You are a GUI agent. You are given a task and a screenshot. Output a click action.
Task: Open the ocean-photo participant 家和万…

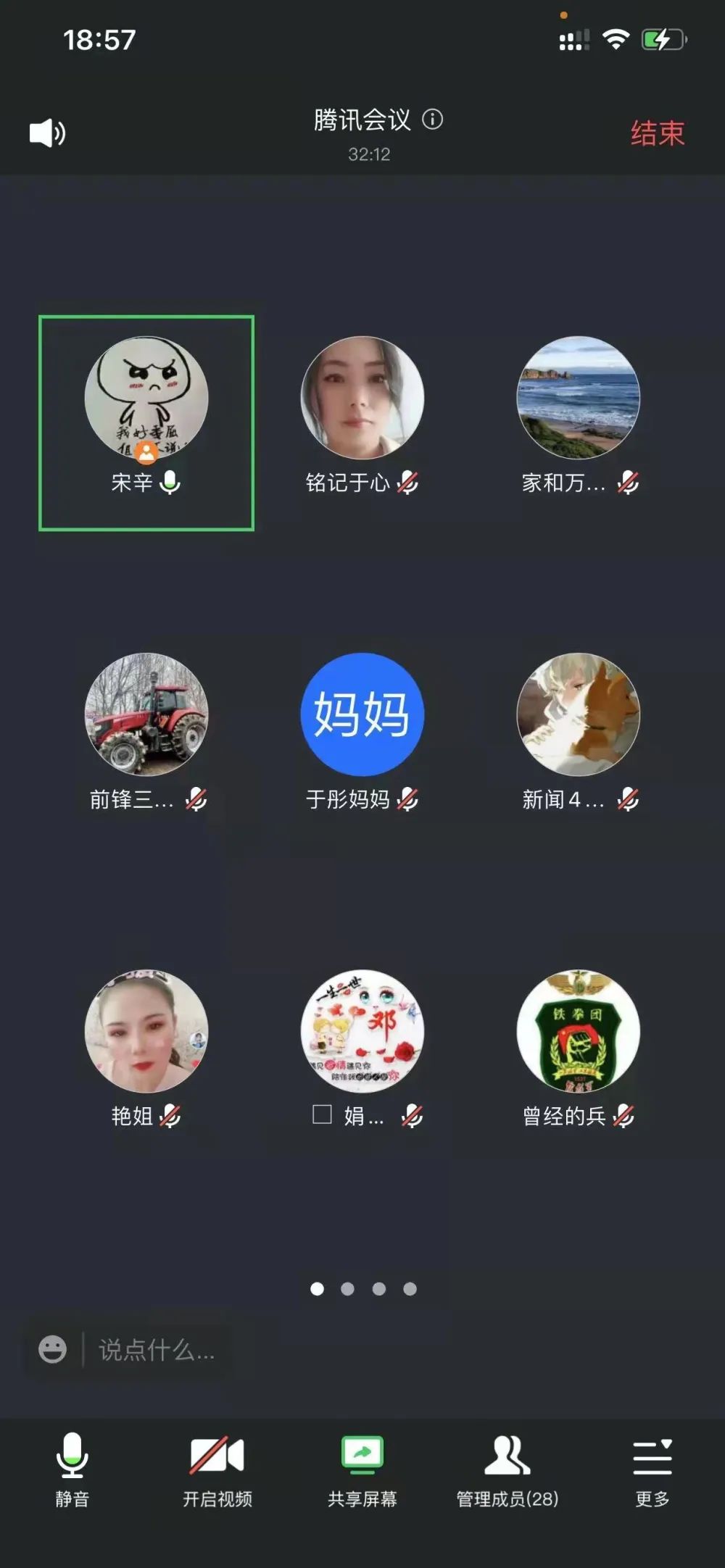[x=578, y=399]
